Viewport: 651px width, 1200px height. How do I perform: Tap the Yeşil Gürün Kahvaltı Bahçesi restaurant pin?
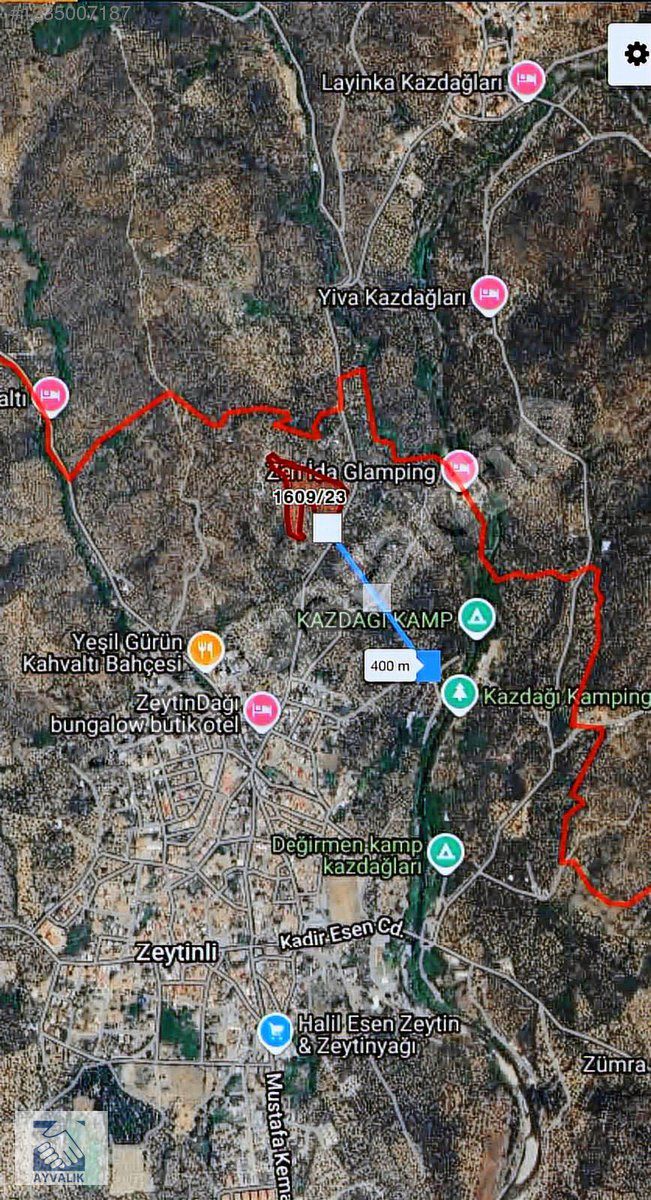pos(206,650)
